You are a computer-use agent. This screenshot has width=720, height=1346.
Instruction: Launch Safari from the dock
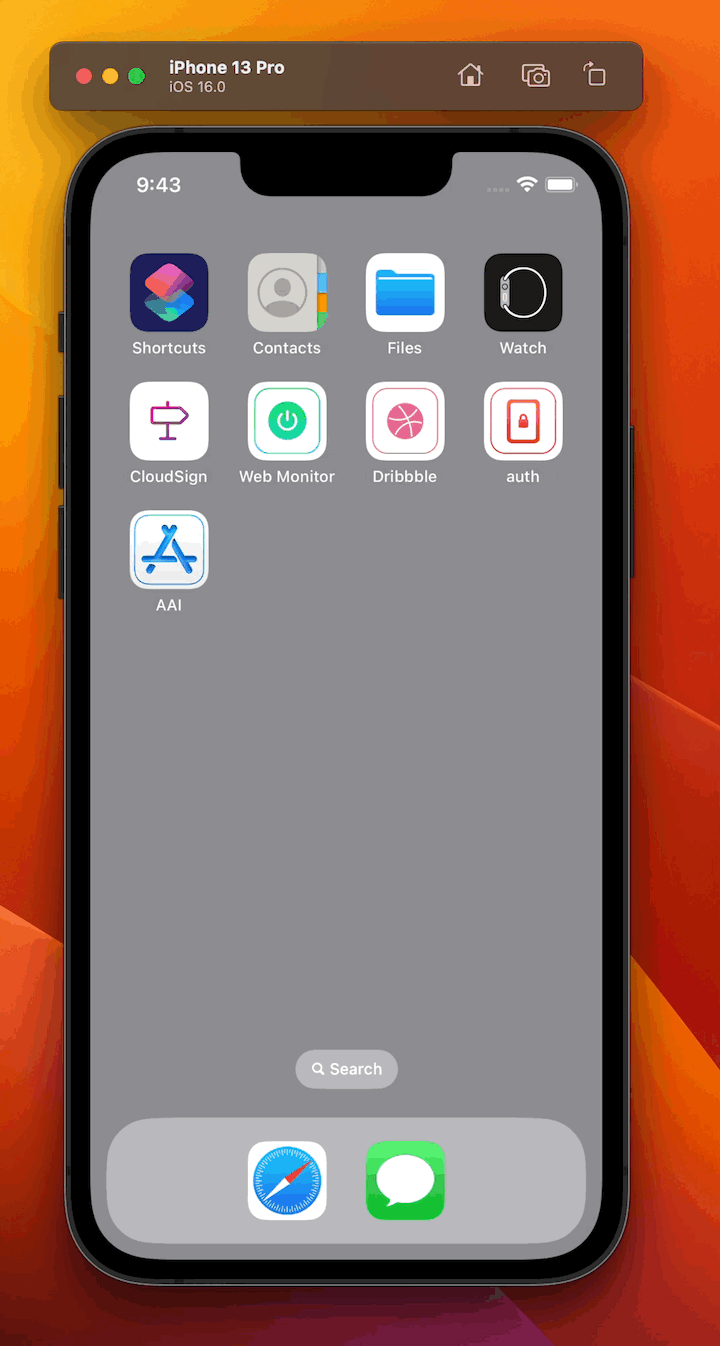click(287, 1181)
